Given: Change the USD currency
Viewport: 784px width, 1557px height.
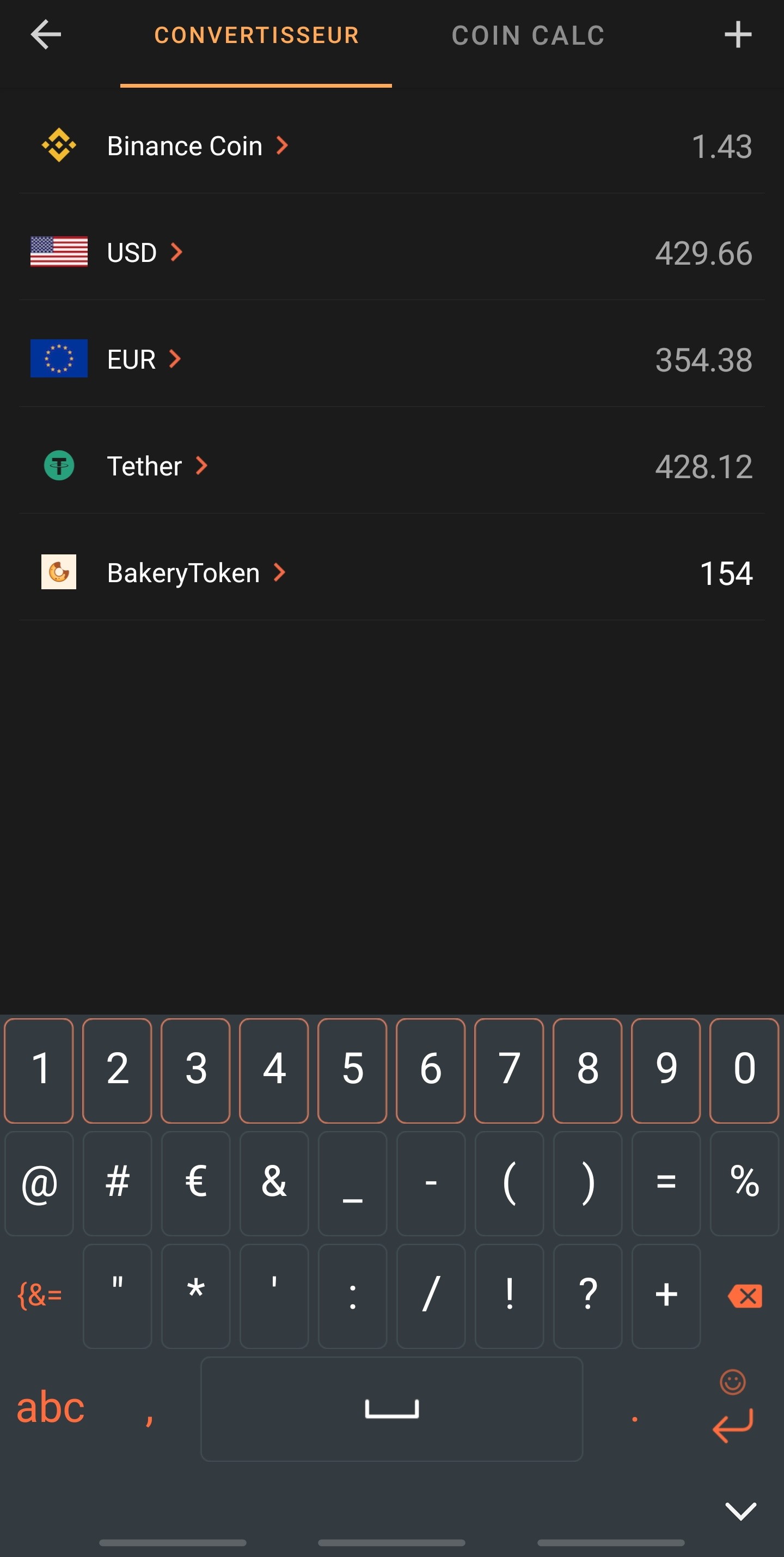Looking at the screenshot, I should click(x=144, y=253).
